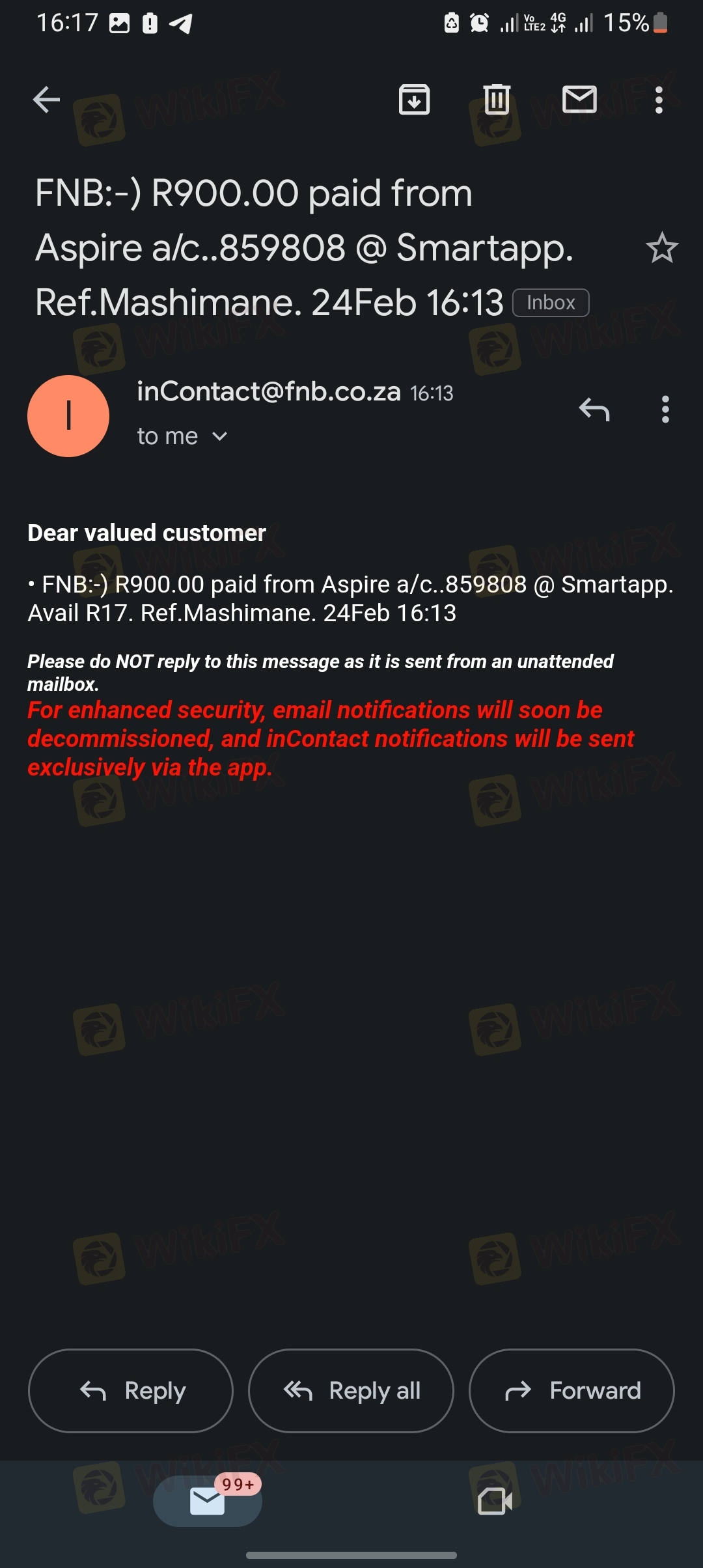This screenshot has height=1568, width=703.
Task: Switch to the Mail tab
Action: (x=208, y=1500)
